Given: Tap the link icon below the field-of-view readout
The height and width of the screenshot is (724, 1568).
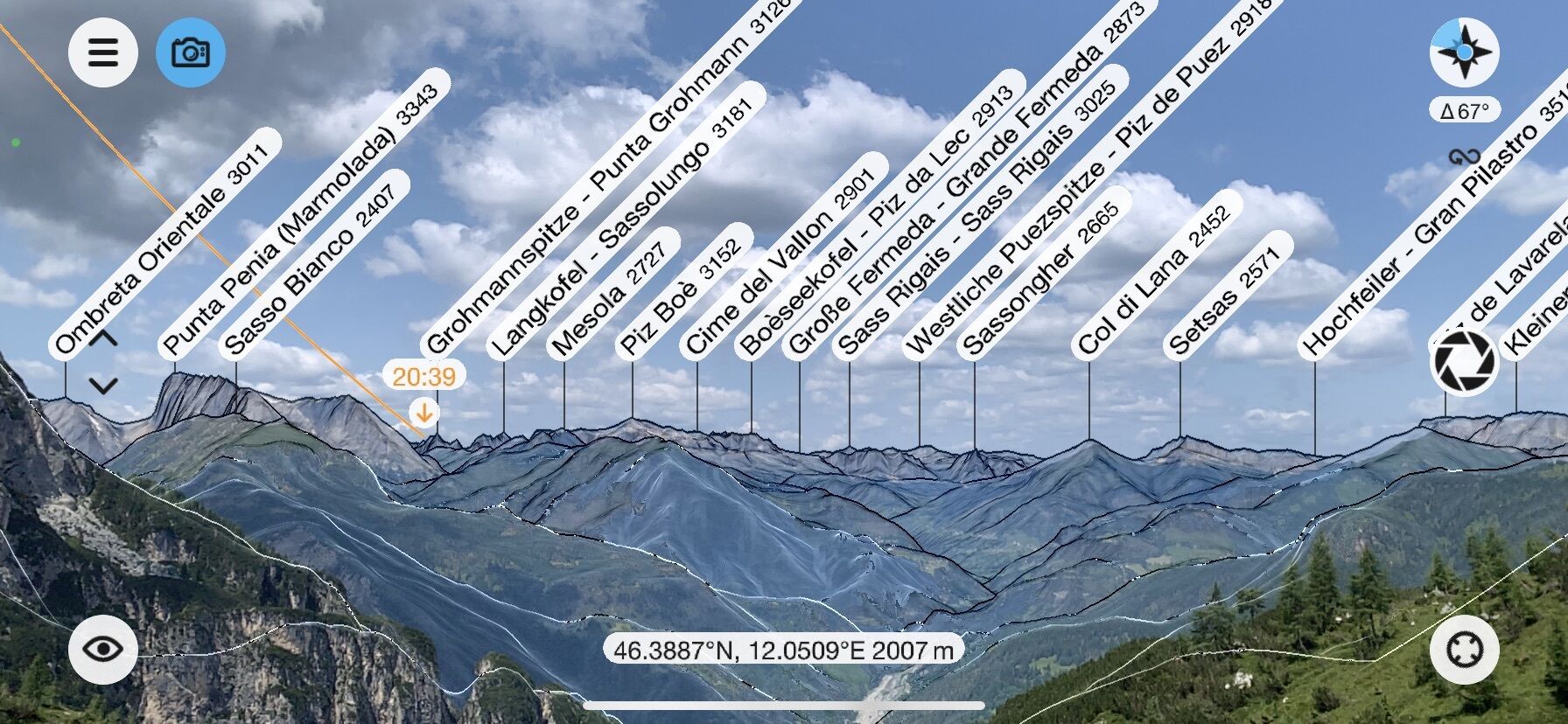Looking at the screenshot, I should pyautogui.click(x=1463, y=157).
